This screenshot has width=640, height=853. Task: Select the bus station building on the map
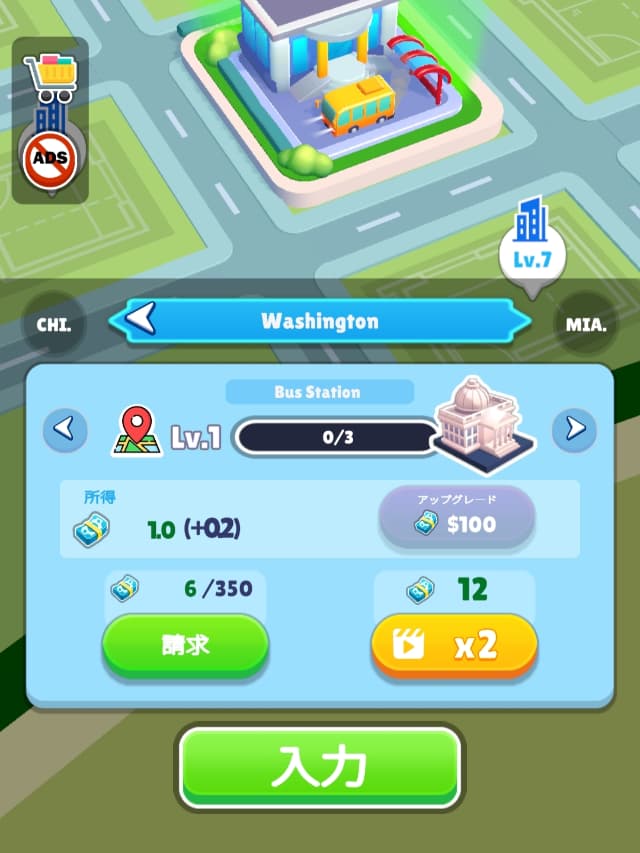pos(340,90)
